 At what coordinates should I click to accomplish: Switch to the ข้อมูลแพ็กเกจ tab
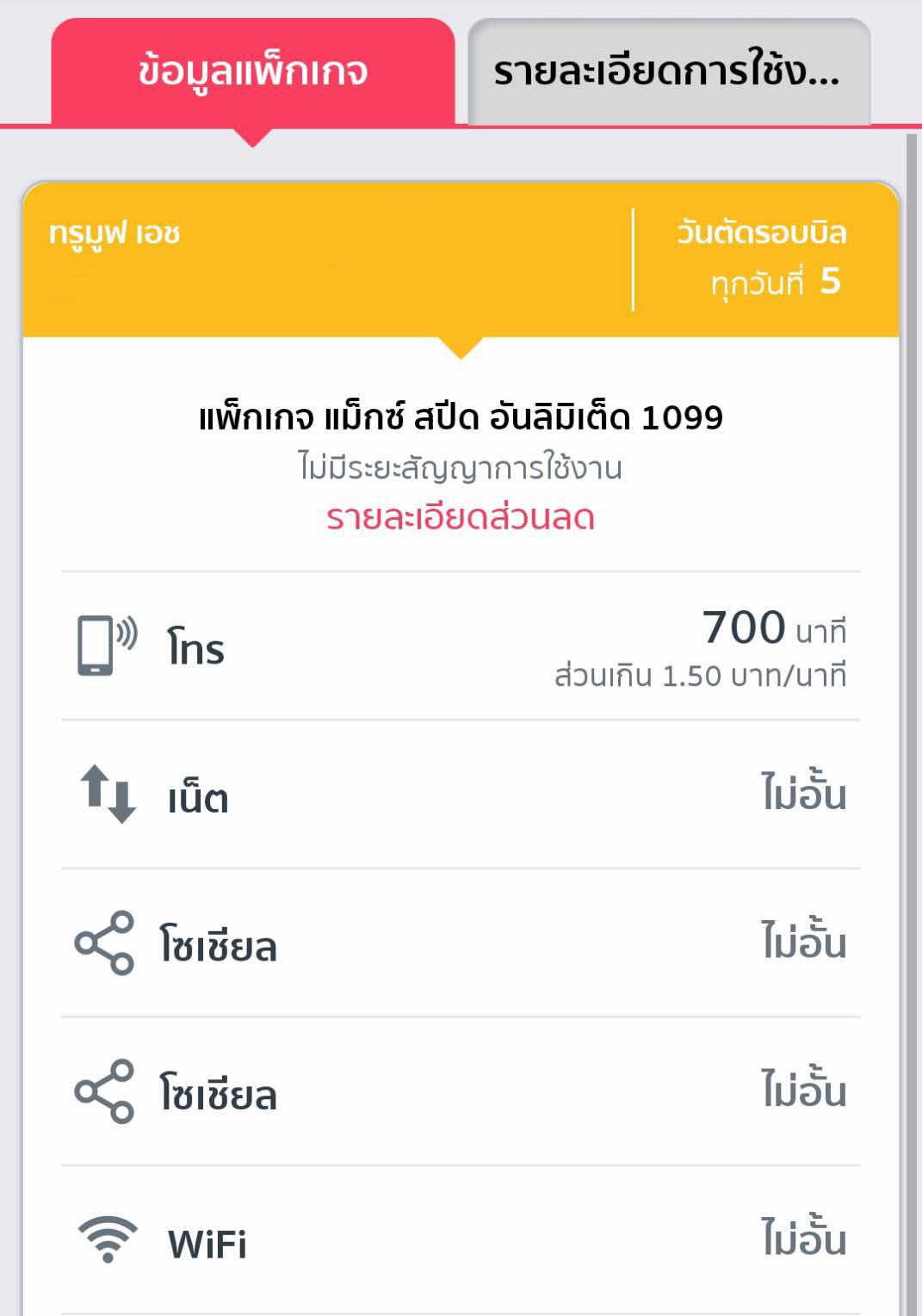(x=252, y=71)
